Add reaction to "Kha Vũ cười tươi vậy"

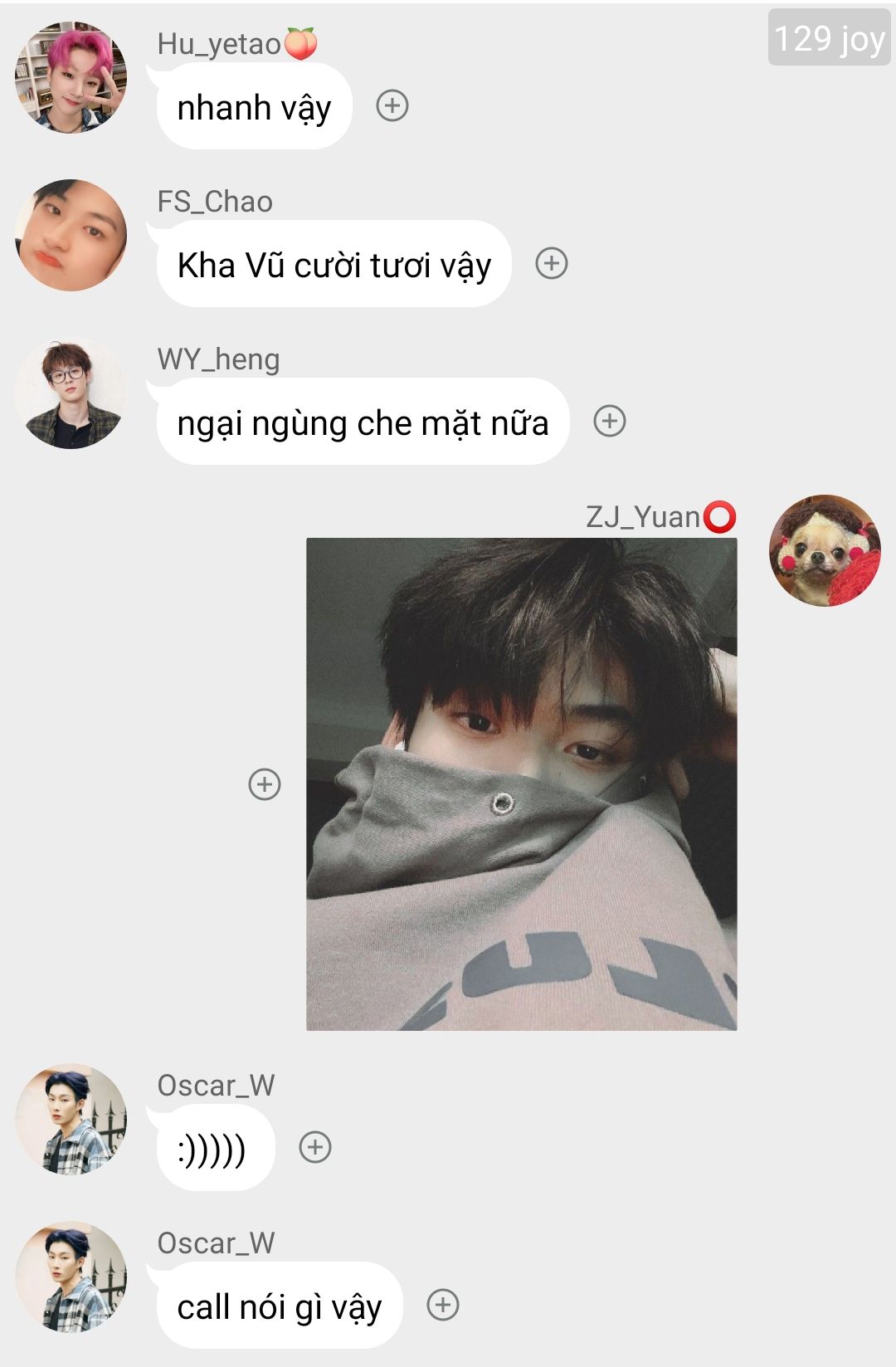552,264
